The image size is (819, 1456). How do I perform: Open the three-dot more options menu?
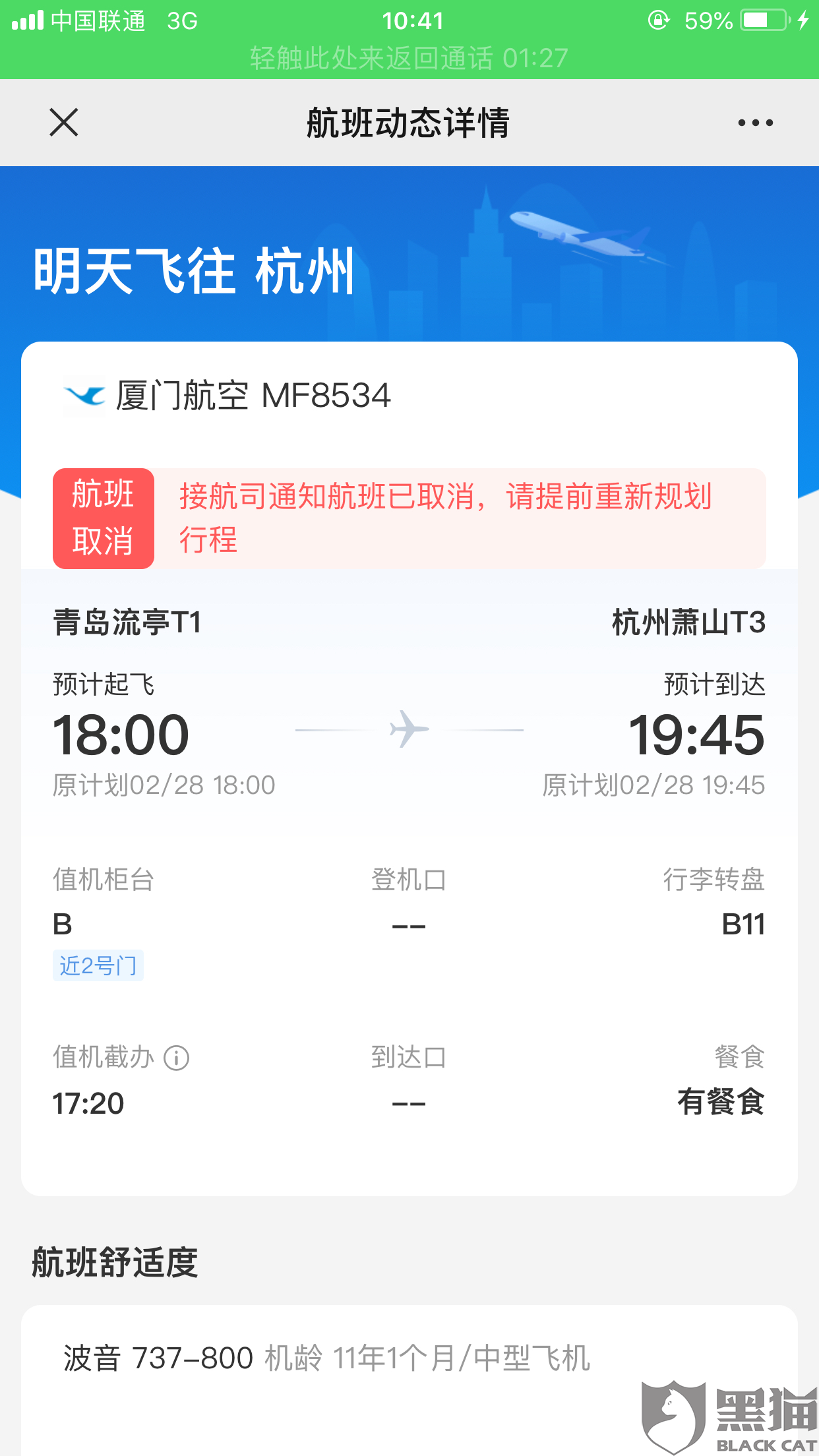[x=755, y=123]
